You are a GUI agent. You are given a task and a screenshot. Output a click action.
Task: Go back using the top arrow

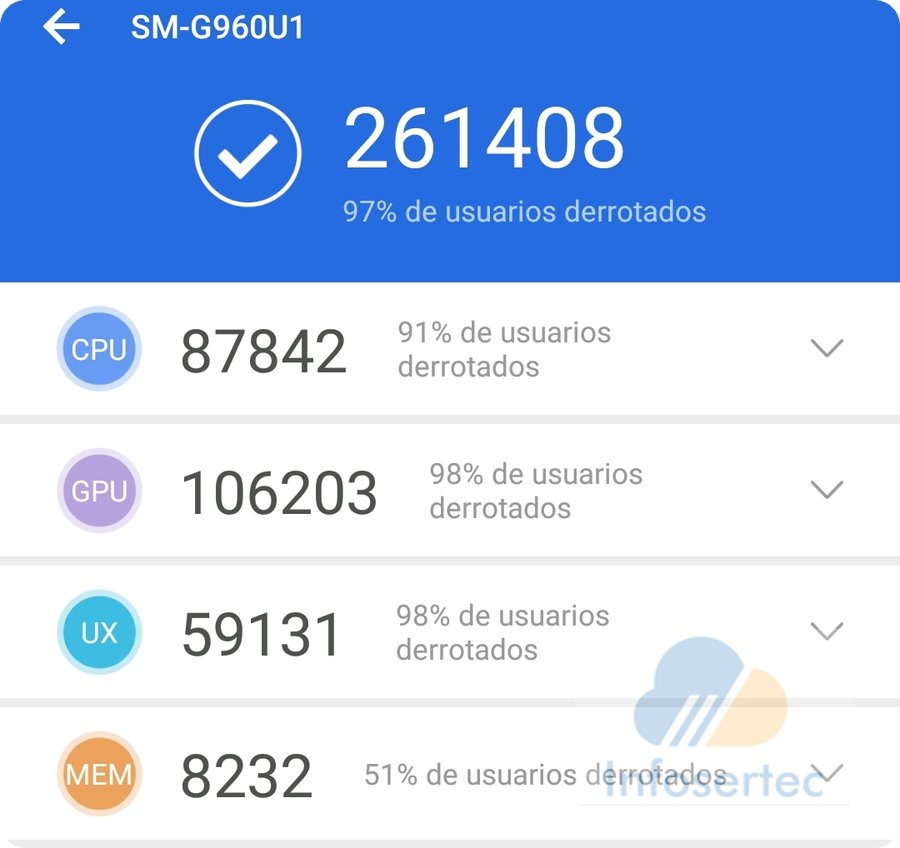coord(61,28)
